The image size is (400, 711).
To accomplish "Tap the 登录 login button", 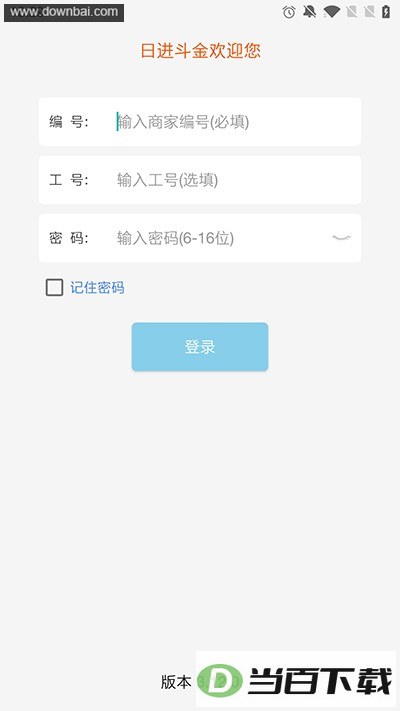I will [x=200, y=347].
